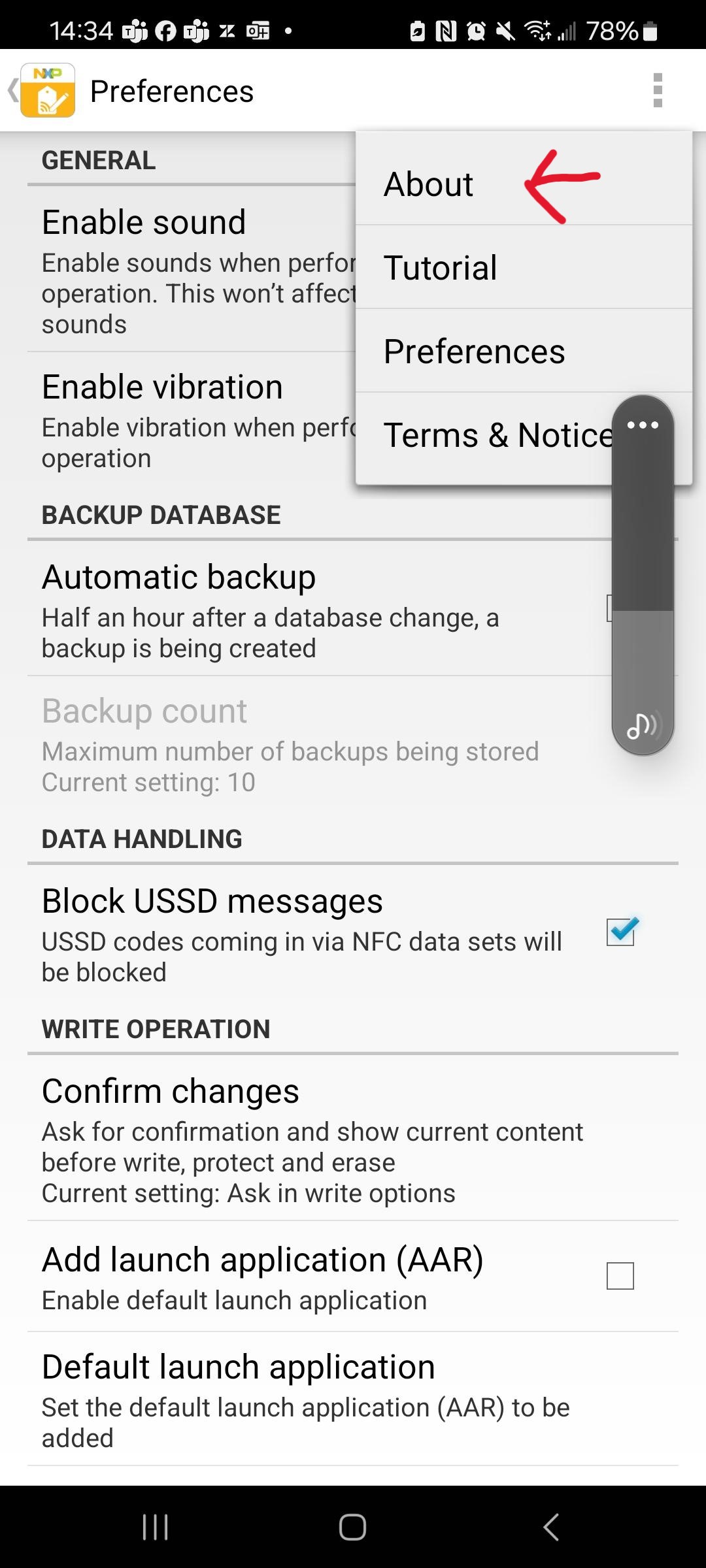Viewport: 706px width, 1568px height.
Task: Select Tutorial from the overflow menu
Action: [524, 267]
